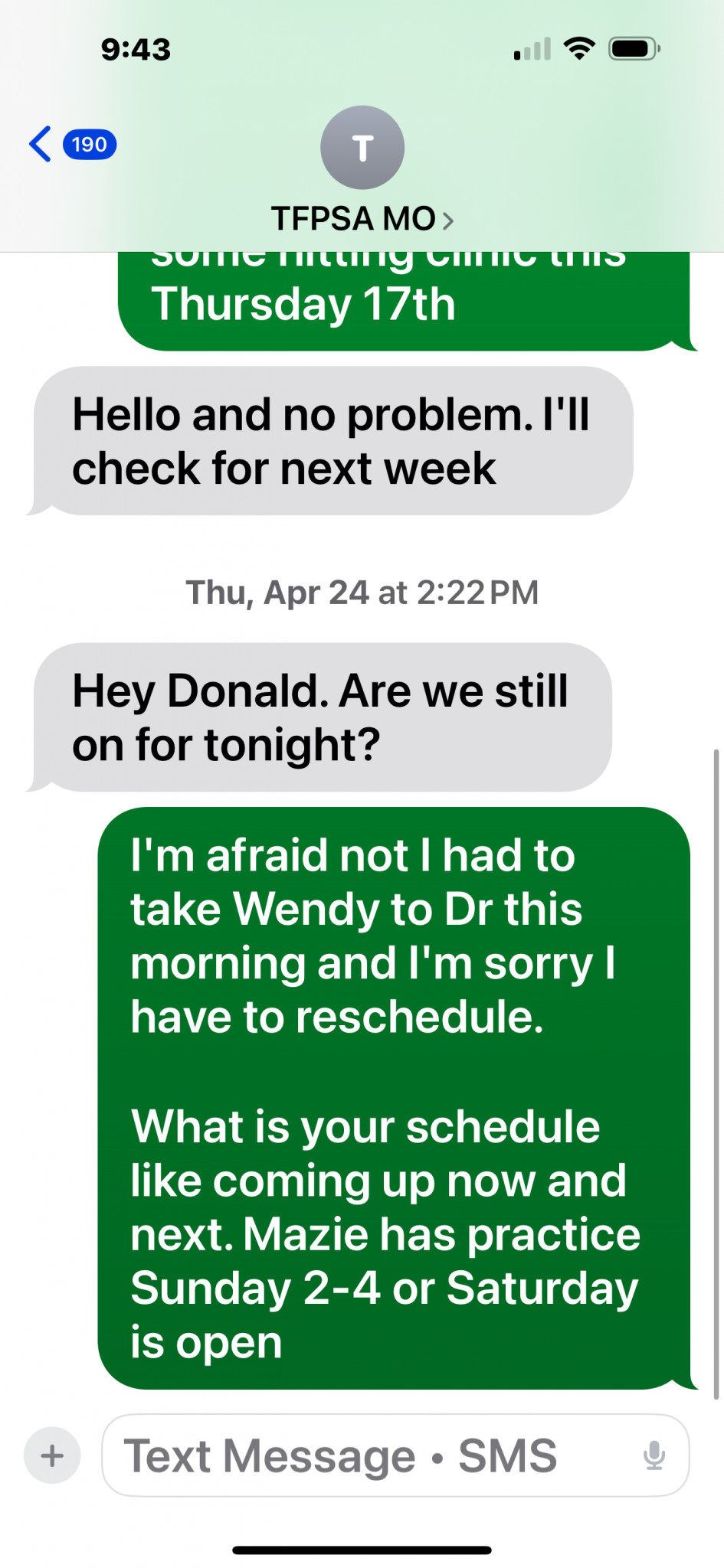Image resolution: width=724 pixels, height=1568 pixels.
Task: Open the plus attachments menu
Action: [x=52, y=1455]
